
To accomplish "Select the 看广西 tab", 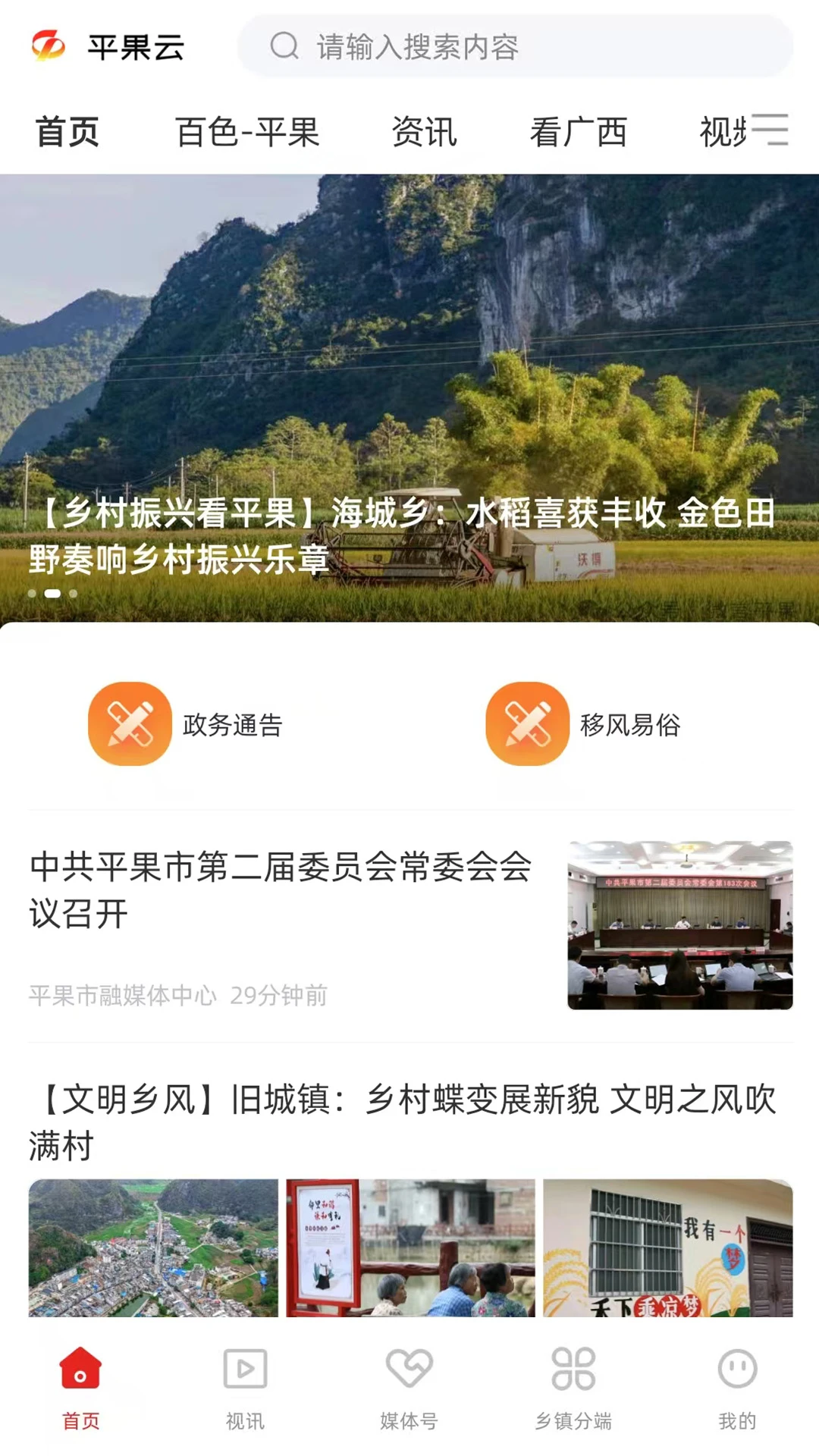I will pos(578,132).
